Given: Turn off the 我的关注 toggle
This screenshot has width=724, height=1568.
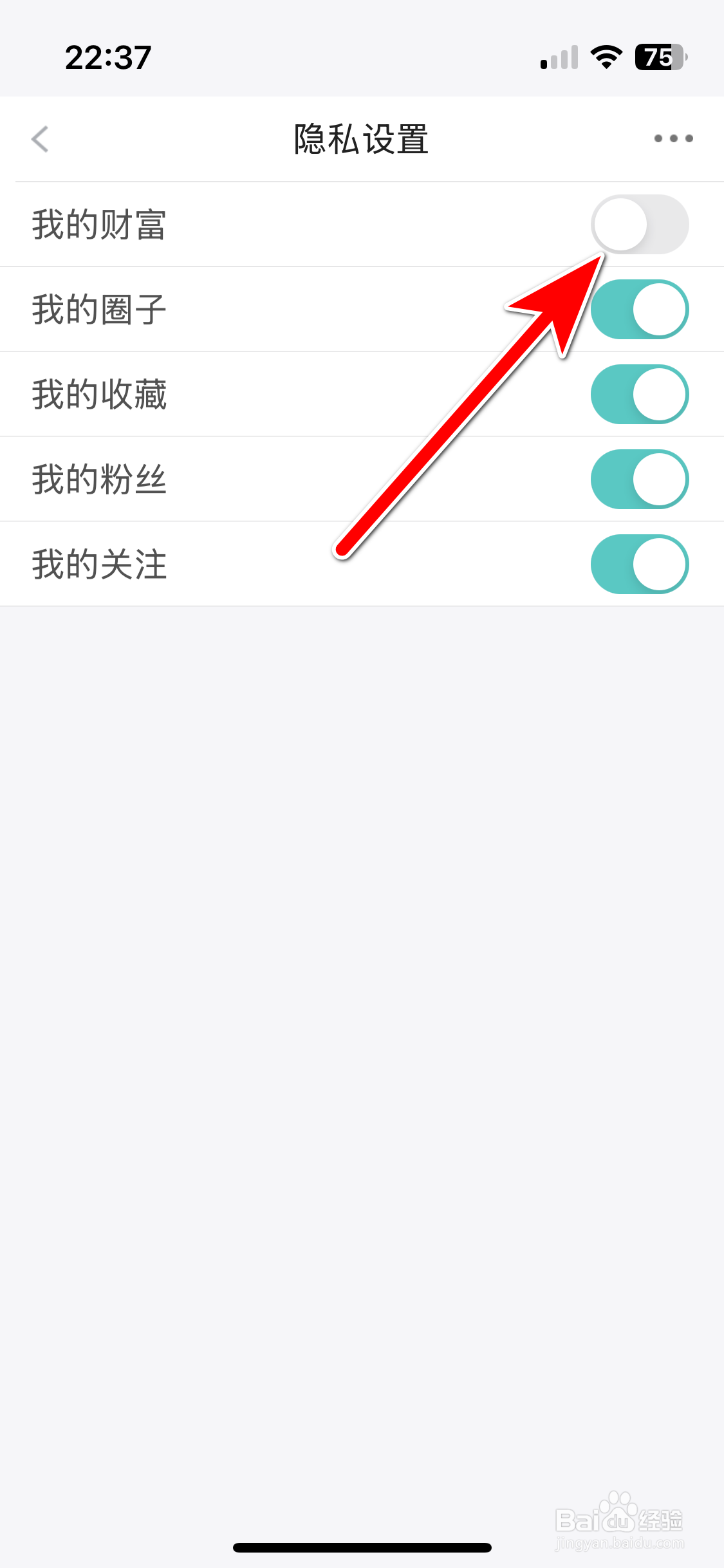Looking at the screenshot, I should point(640,563).
